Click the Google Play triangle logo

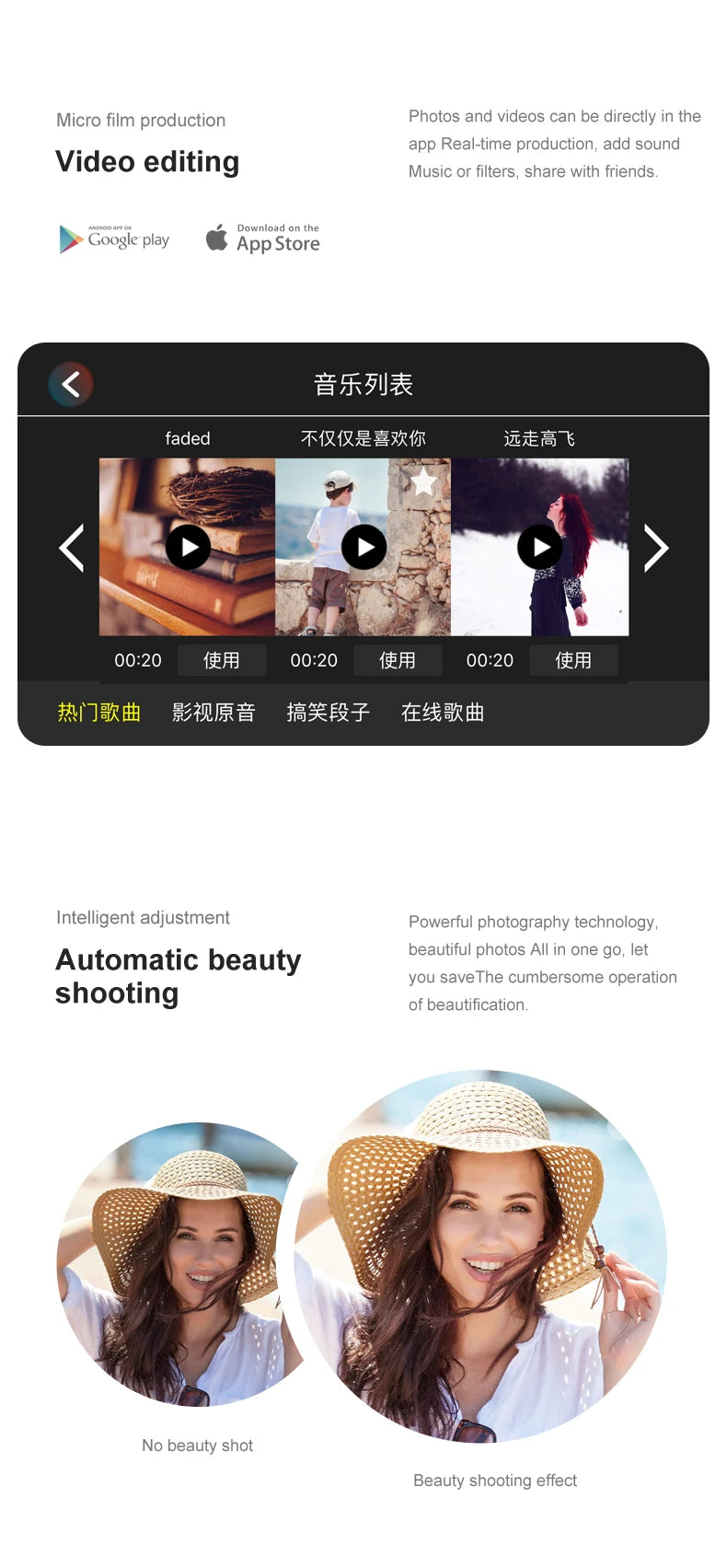[69, 238]
